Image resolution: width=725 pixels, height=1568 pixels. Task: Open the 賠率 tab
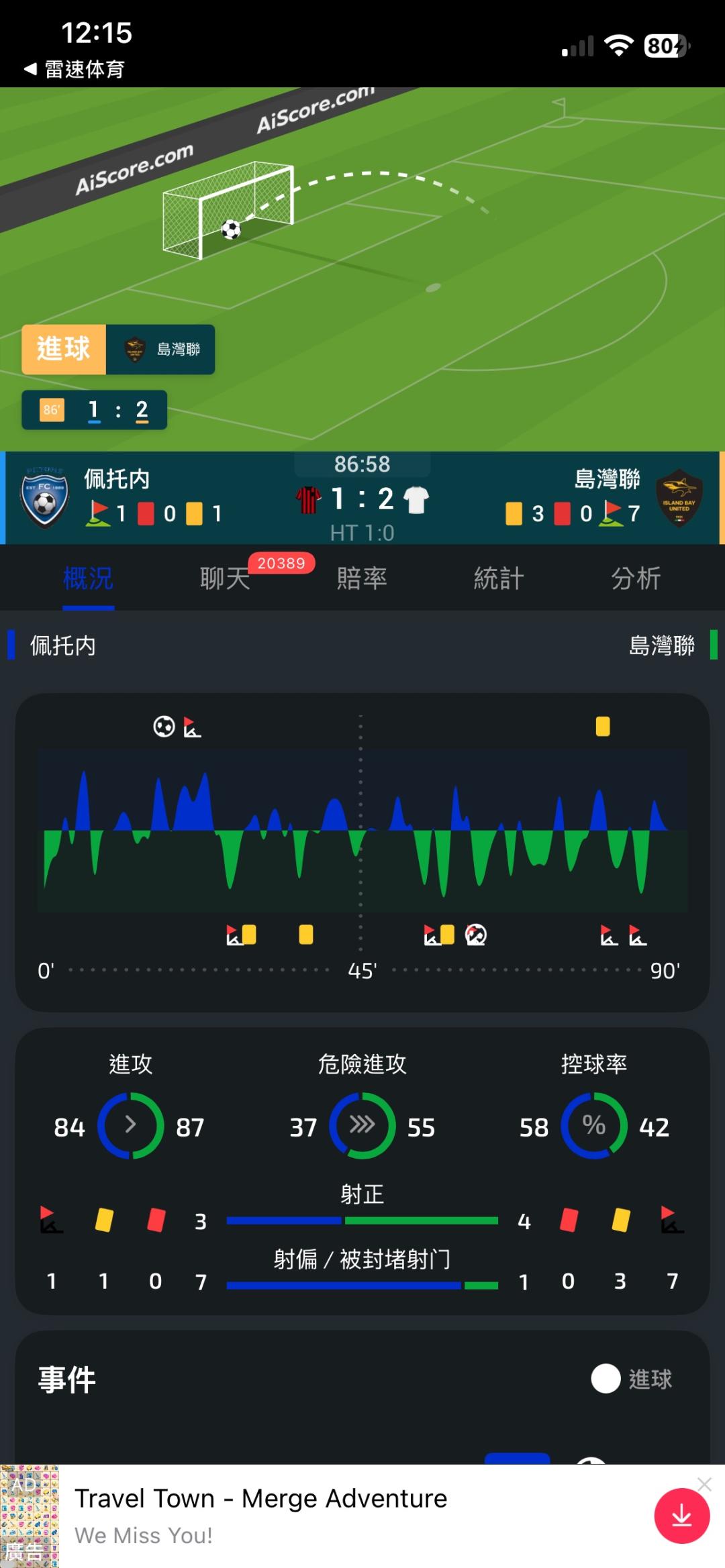click(x=362, y=578)
